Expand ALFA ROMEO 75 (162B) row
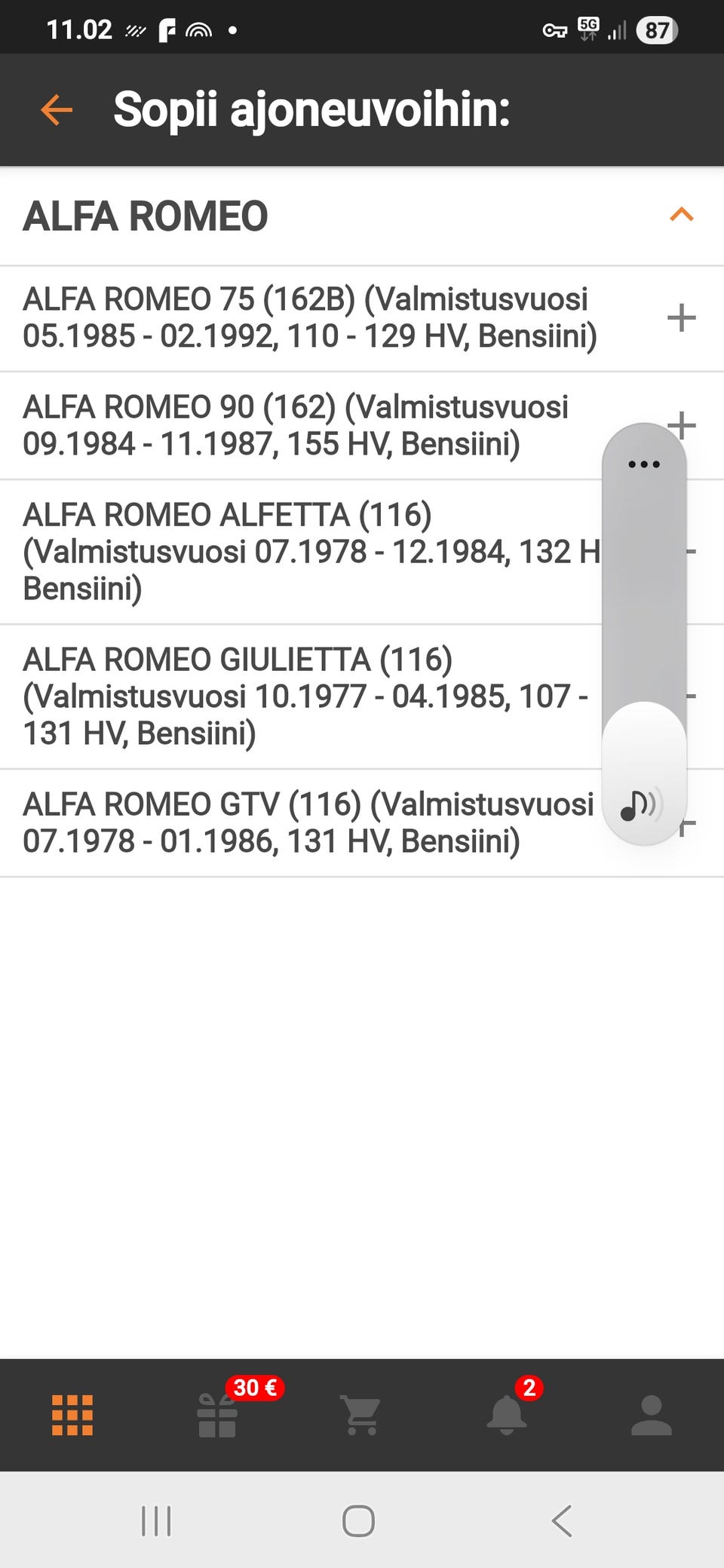724x1568 pixels. tap(681, 318)
